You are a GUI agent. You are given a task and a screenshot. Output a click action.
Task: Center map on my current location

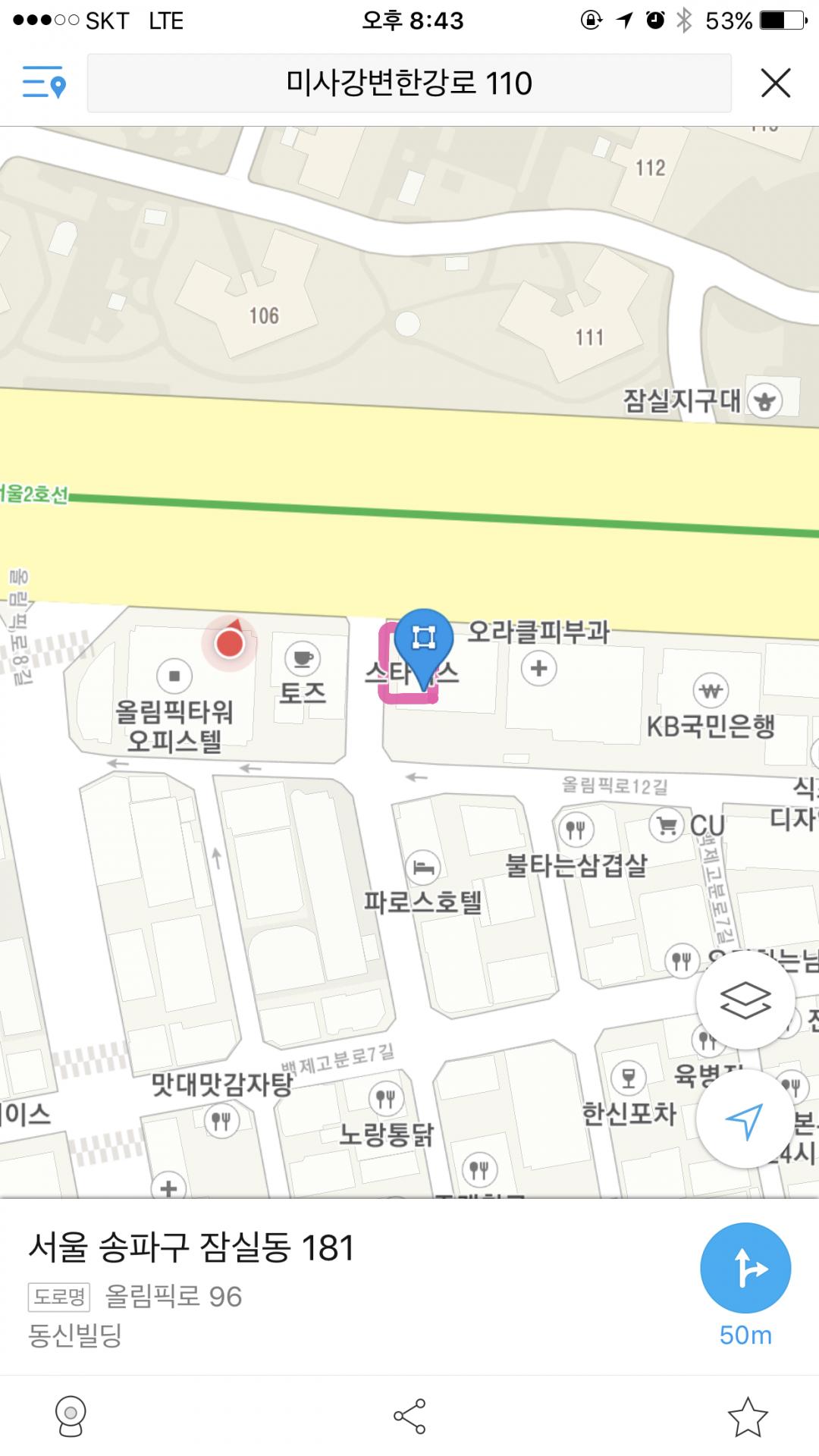(745, 1119)
